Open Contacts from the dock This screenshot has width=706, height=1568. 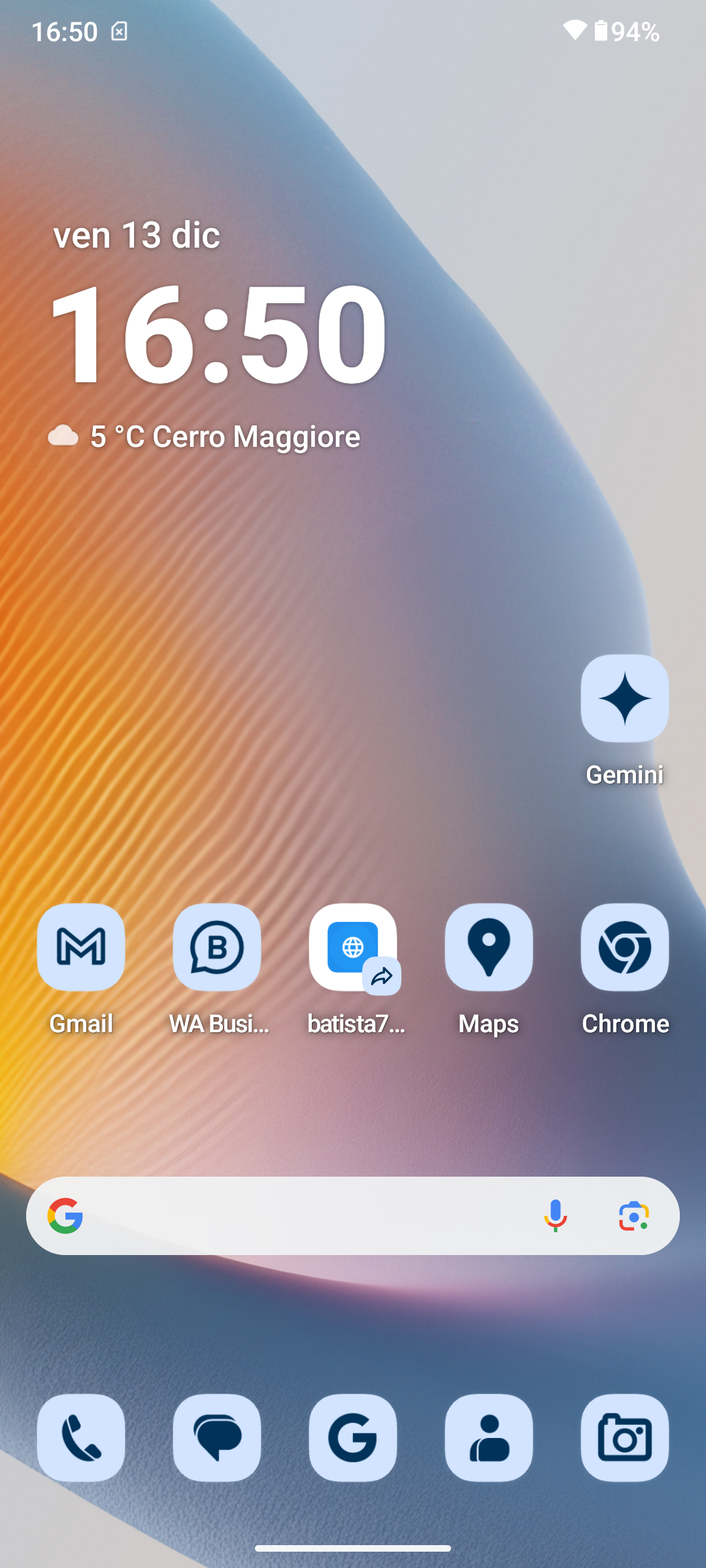click(488, 1437)
